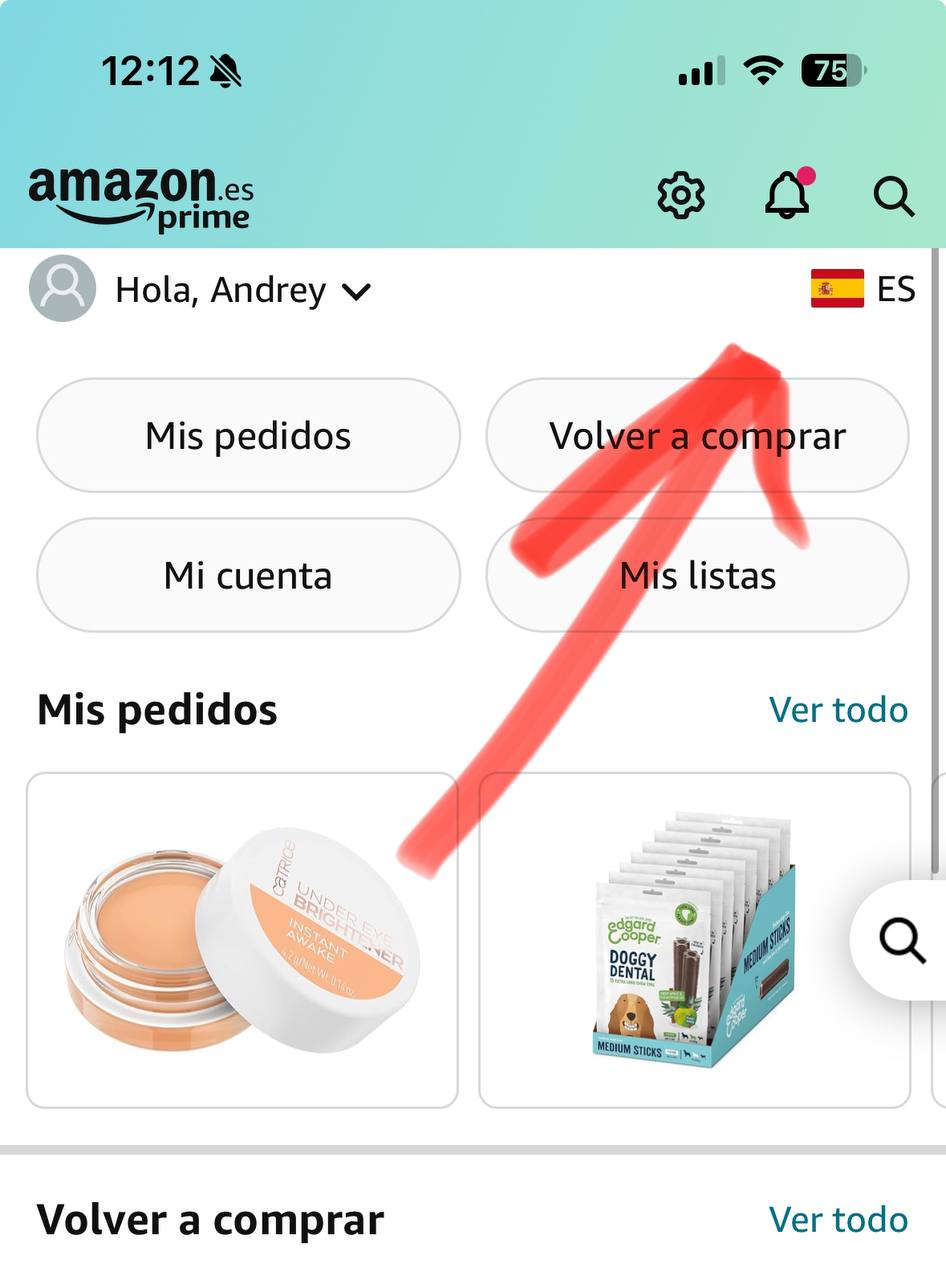Tap Ver todo next to Mis pedidos

(x=838, y=710)
